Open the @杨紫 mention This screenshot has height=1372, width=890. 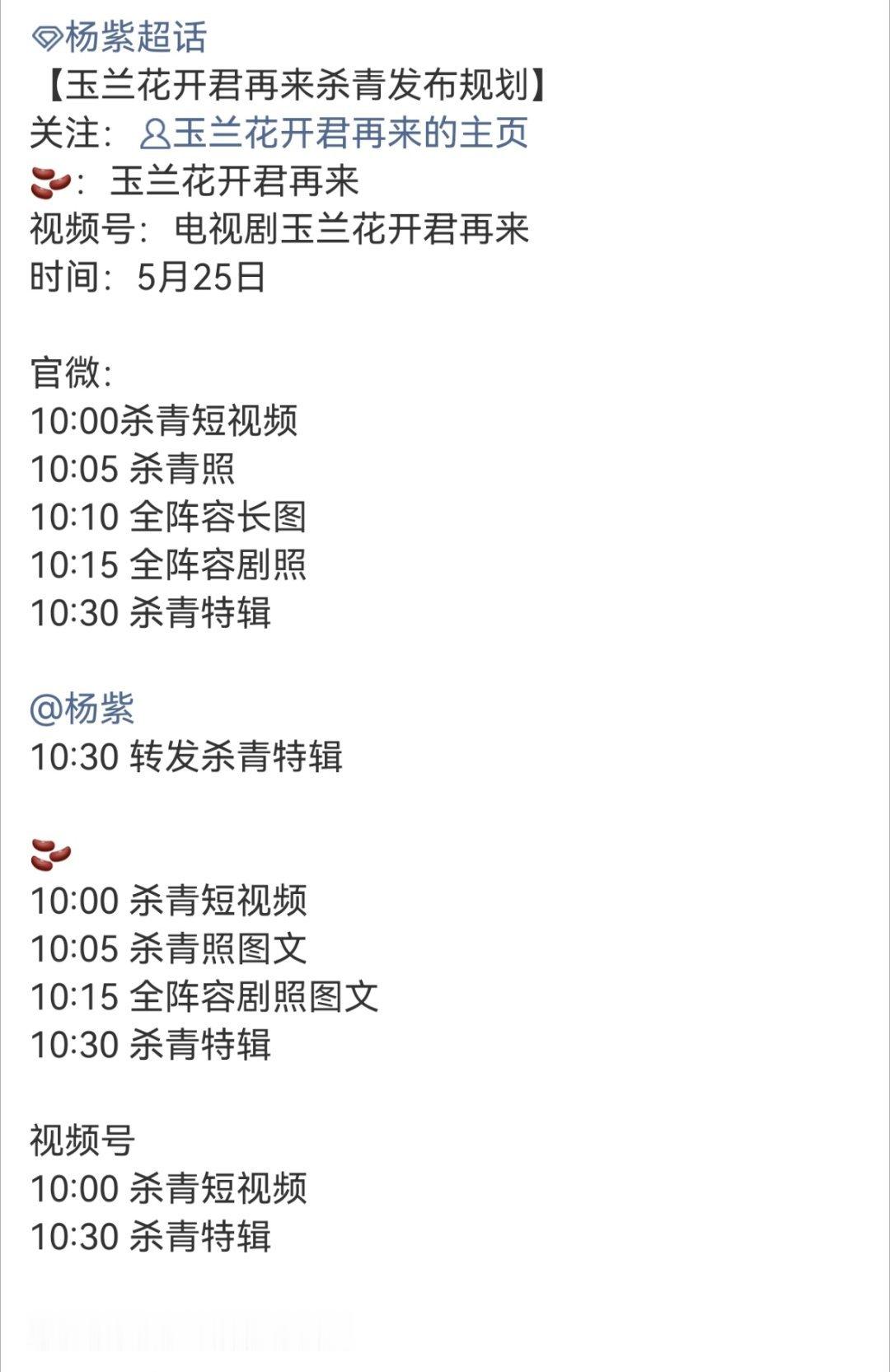82,708
